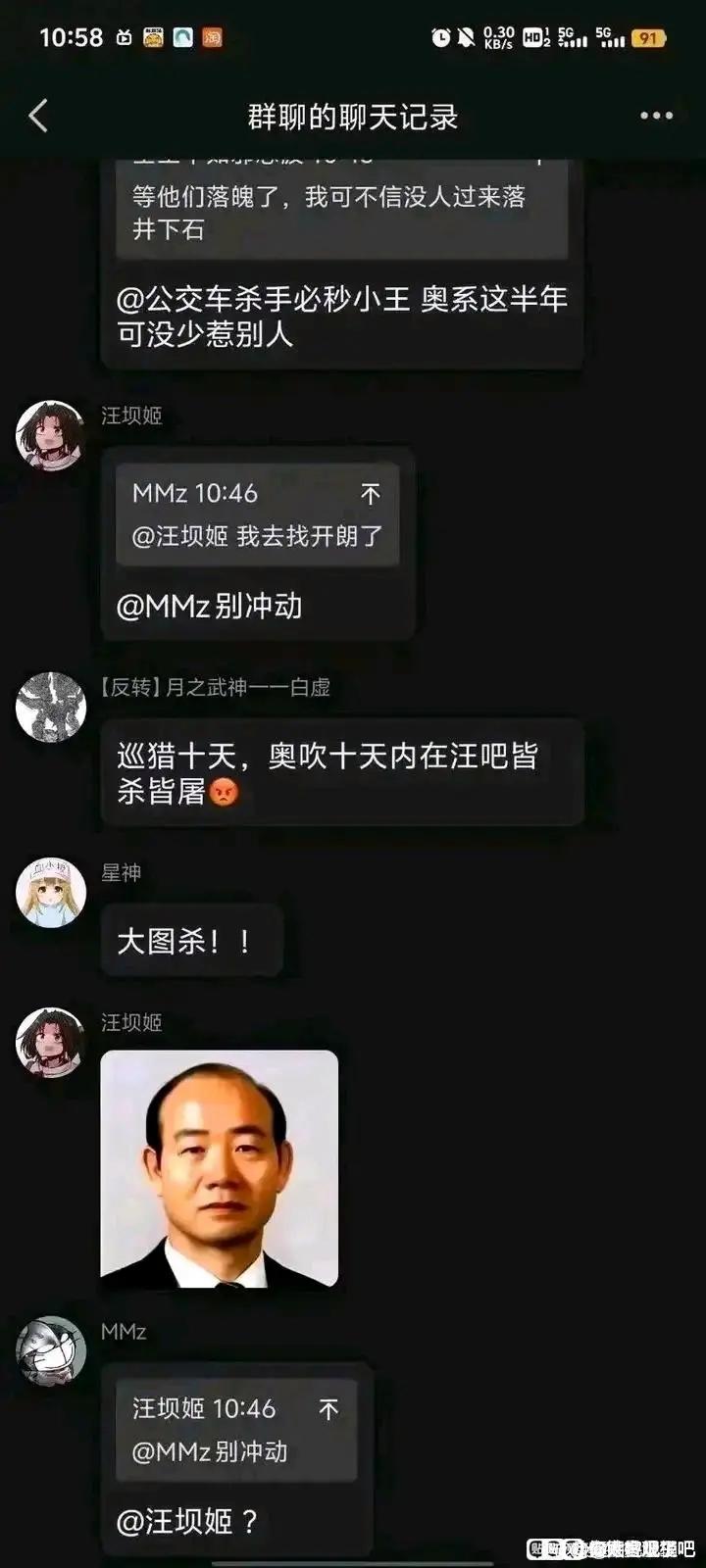Open quoted reply "@汪坝姬 我去找开朗了"

pyautogui.click(x=257, y=535)
